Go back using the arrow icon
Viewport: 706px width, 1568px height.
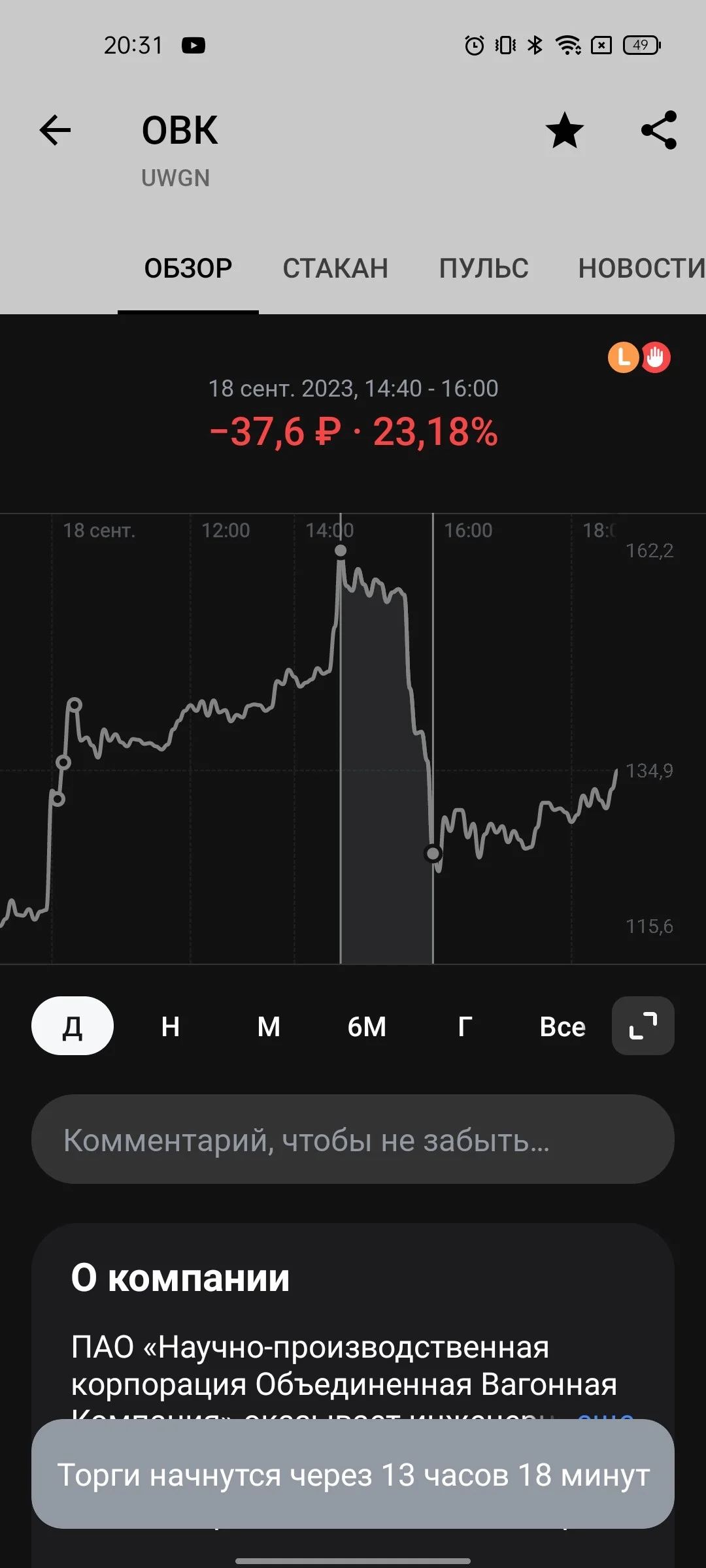click(x=55, y=130)
